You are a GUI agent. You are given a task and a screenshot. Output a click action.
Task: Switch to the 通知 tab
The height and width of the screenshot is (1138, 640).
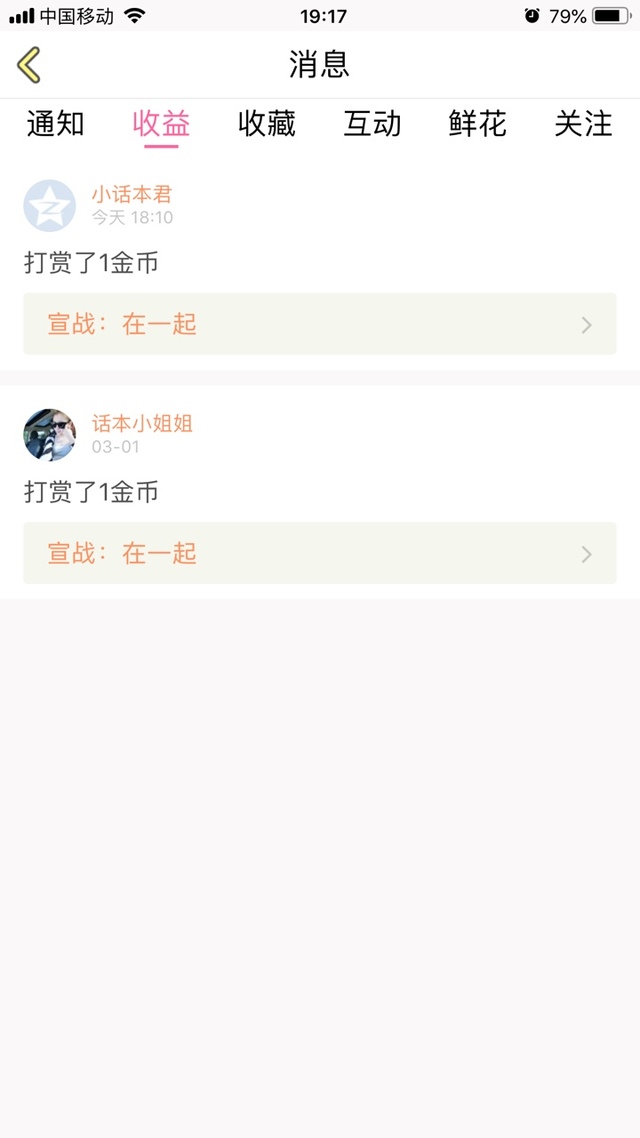(x=55, y=124)
